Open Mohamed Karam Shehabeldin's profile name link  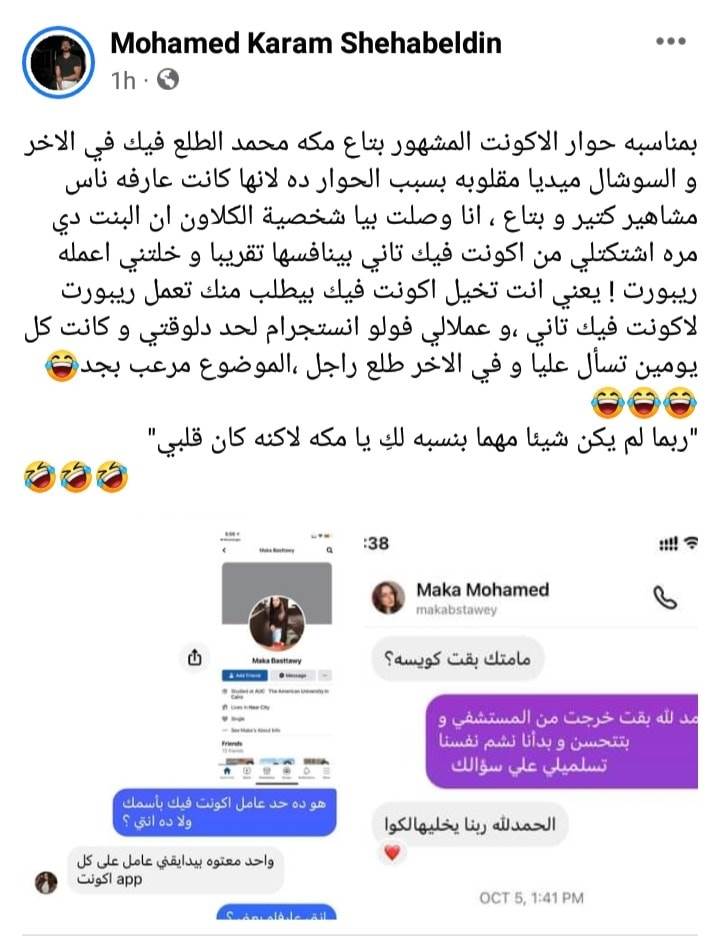306,43
